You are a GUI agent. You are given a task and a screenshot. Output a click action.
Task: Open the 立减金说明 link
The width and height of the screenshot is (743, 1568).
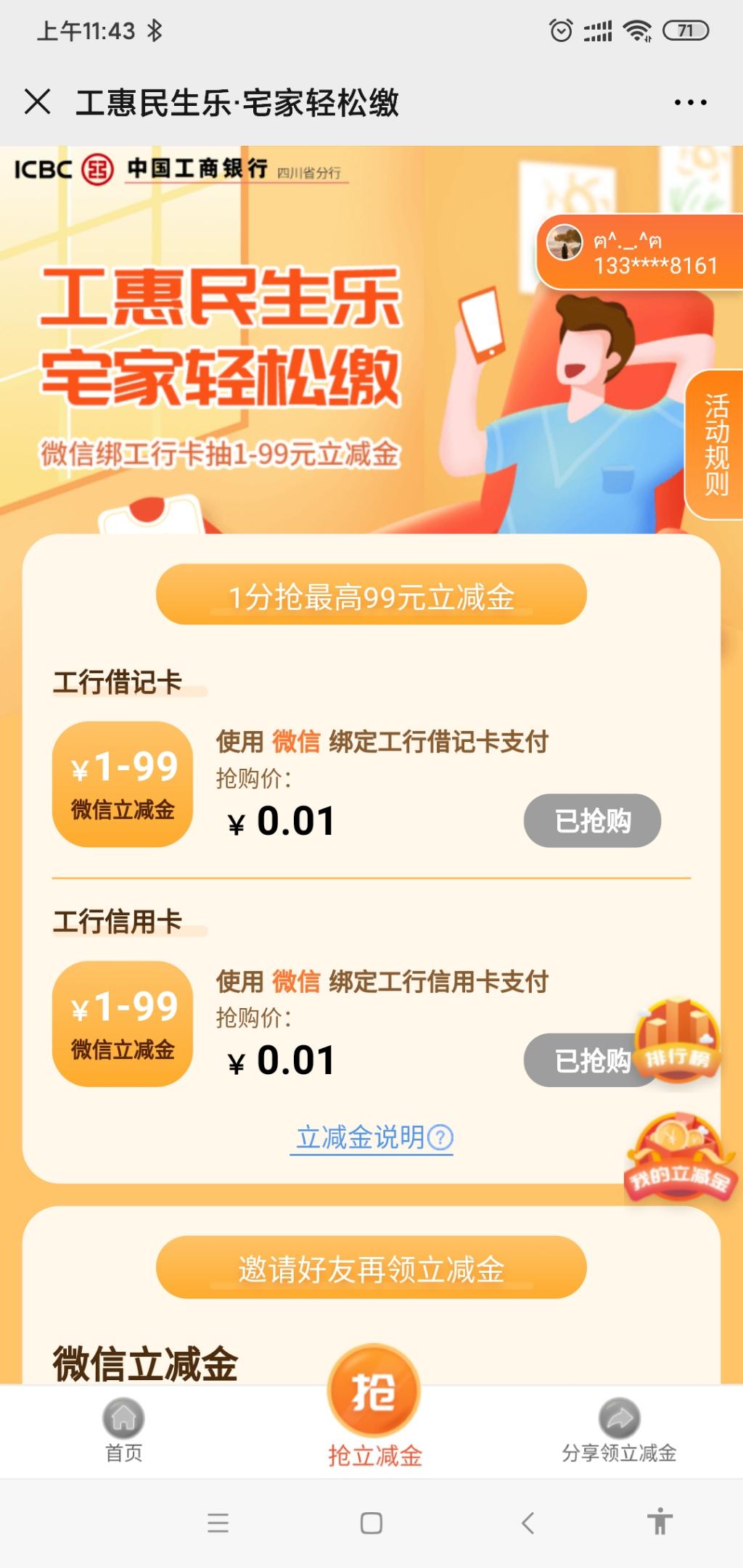pos(371,1137)
